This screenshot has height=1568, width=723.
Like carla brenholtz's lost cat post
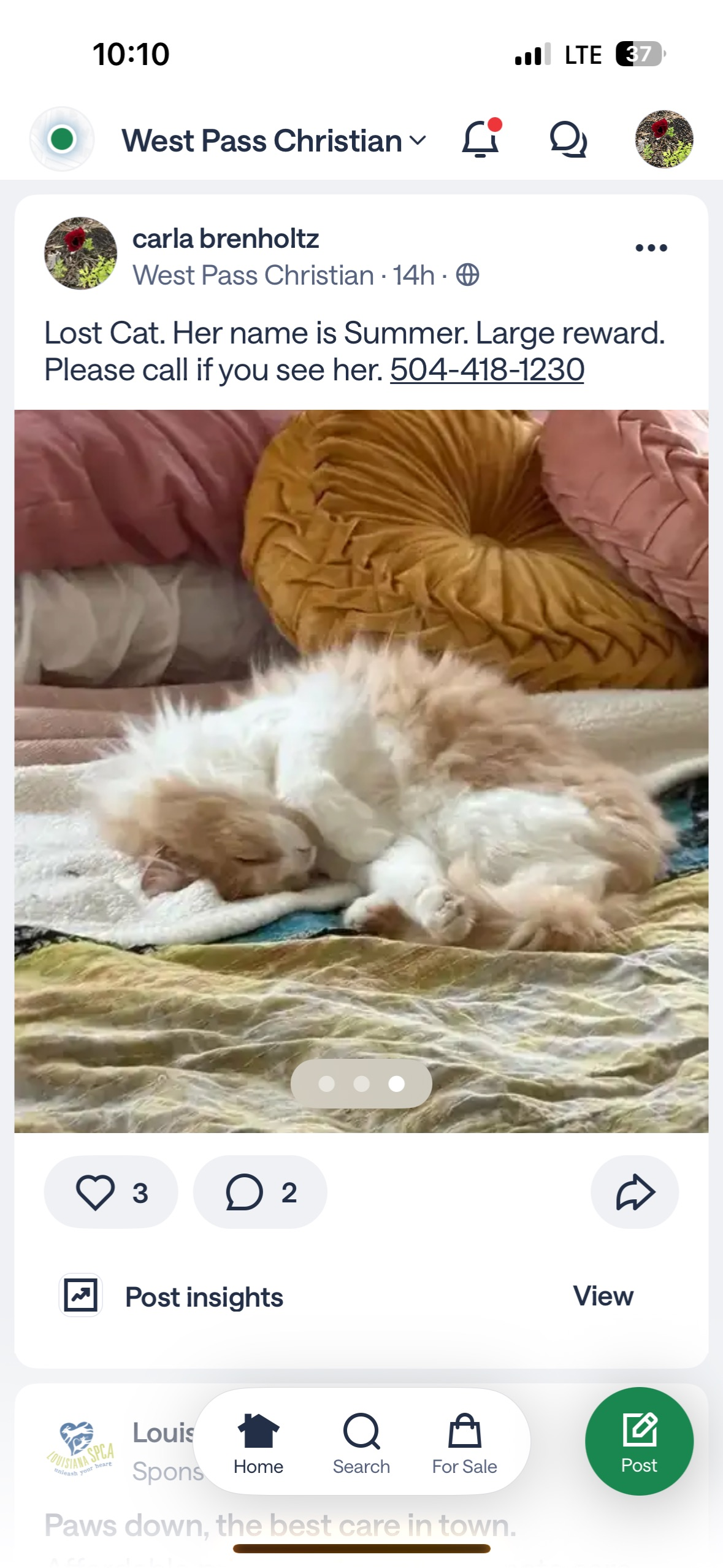111,1192
